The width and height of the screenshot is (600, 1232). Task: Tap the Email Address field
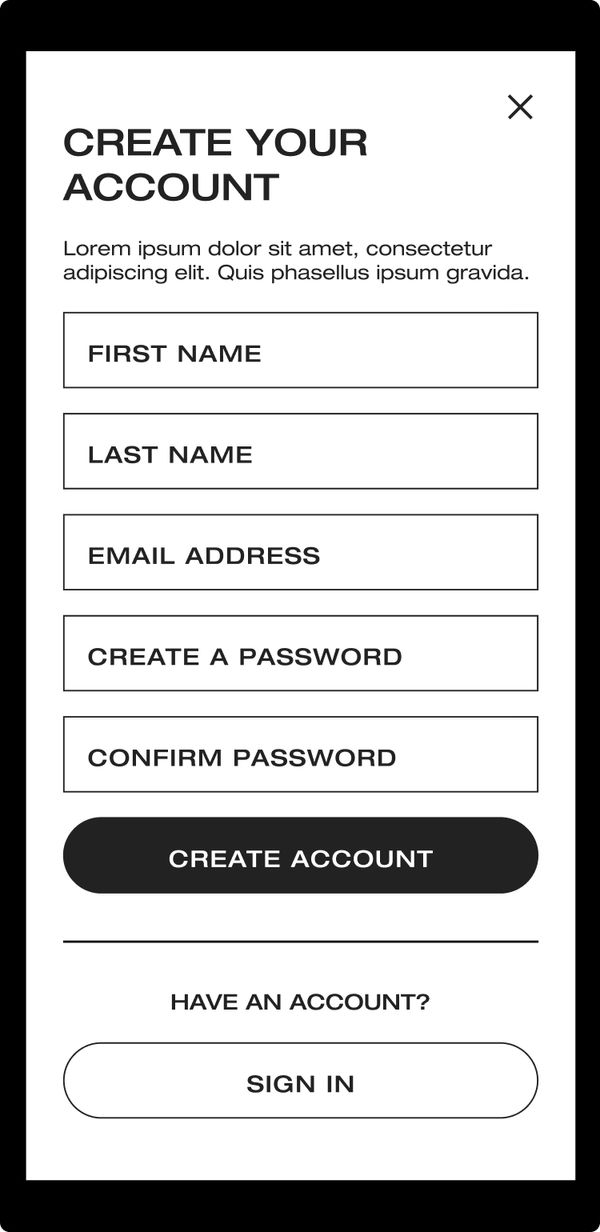pos(300,552)
